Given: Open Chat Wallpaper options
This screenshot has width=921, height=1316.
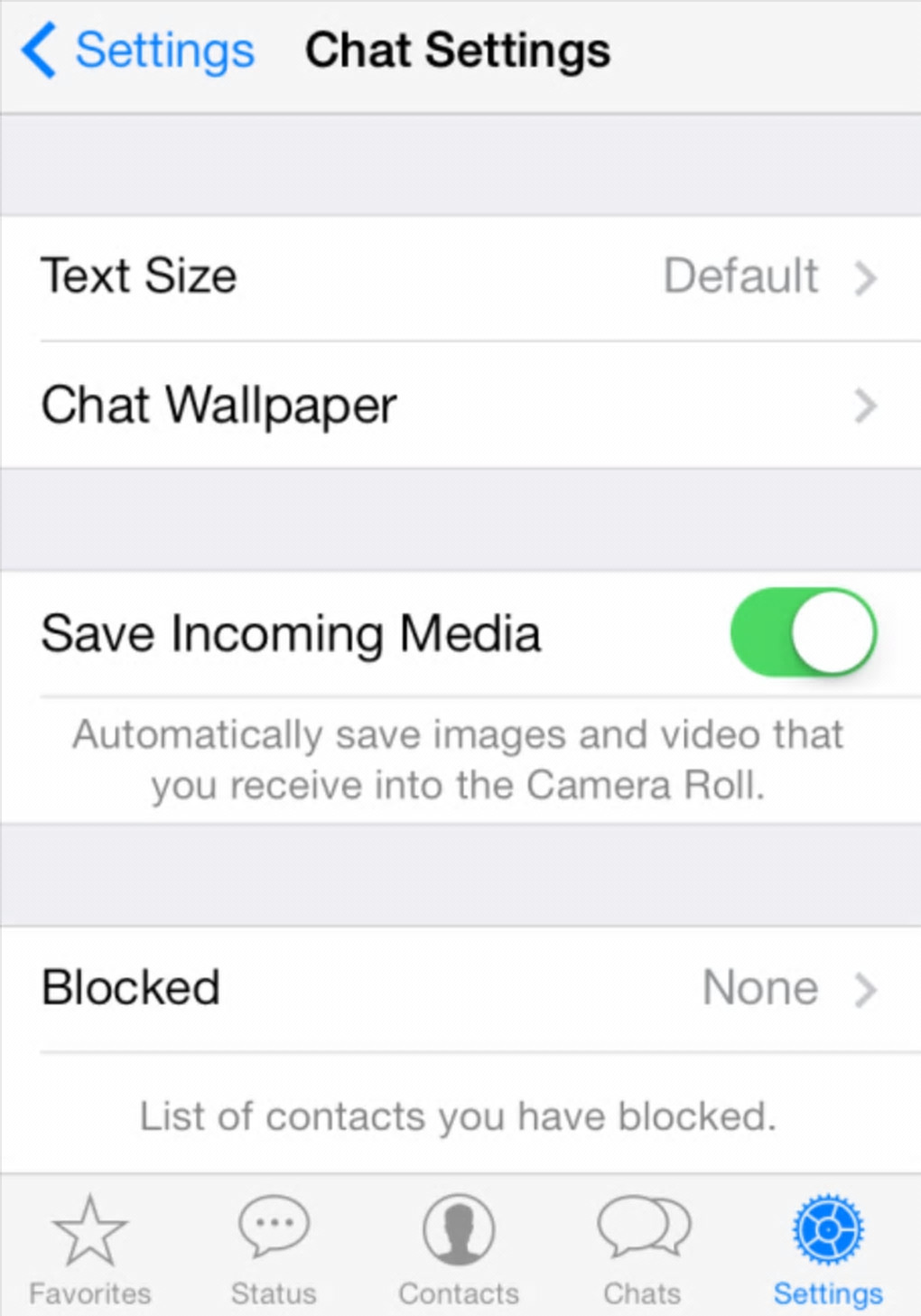Looking at the screenshot, I should coord(459,406).
